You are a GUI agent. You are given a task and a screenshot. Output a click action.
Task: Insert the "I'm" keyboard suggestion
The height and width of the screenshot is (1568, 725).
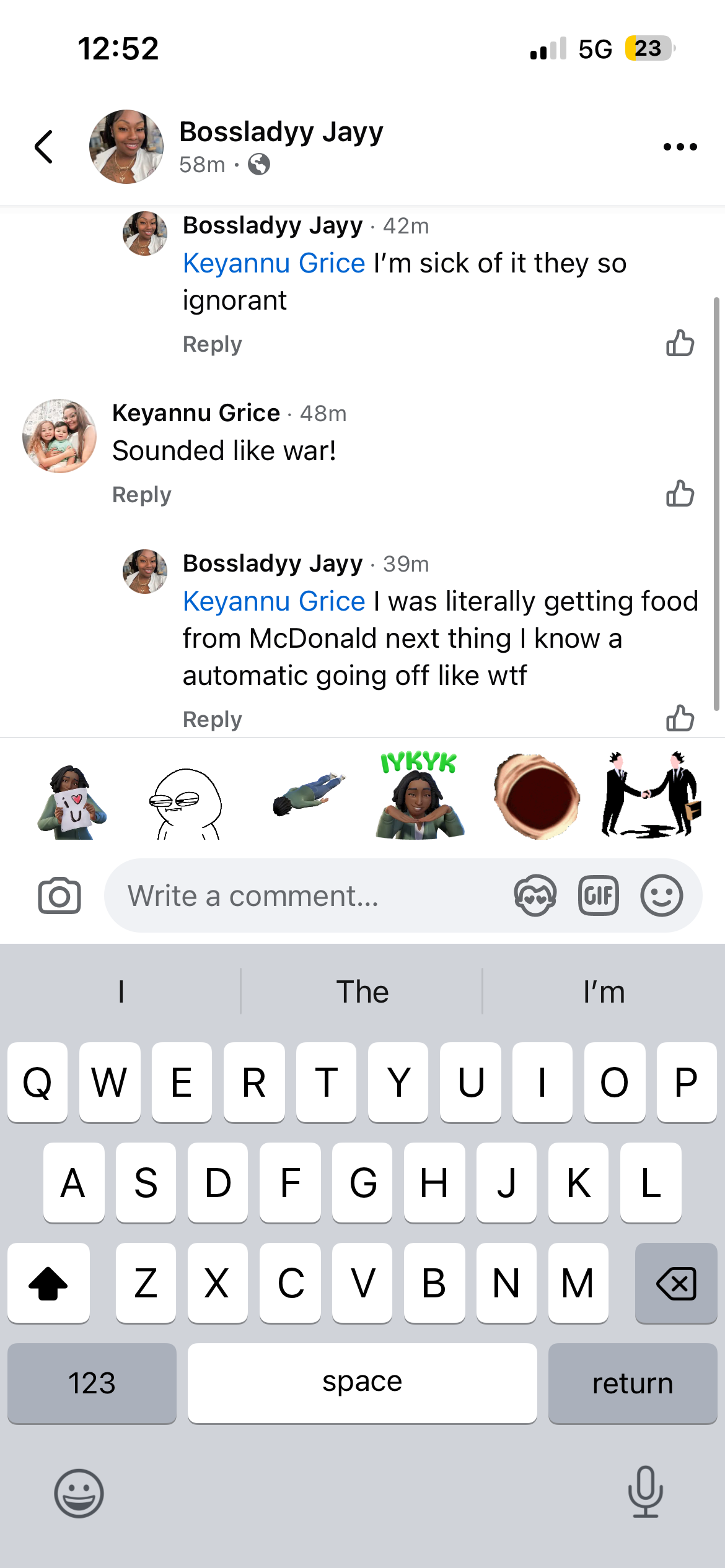pyautogui.click(x=604, y=992)
